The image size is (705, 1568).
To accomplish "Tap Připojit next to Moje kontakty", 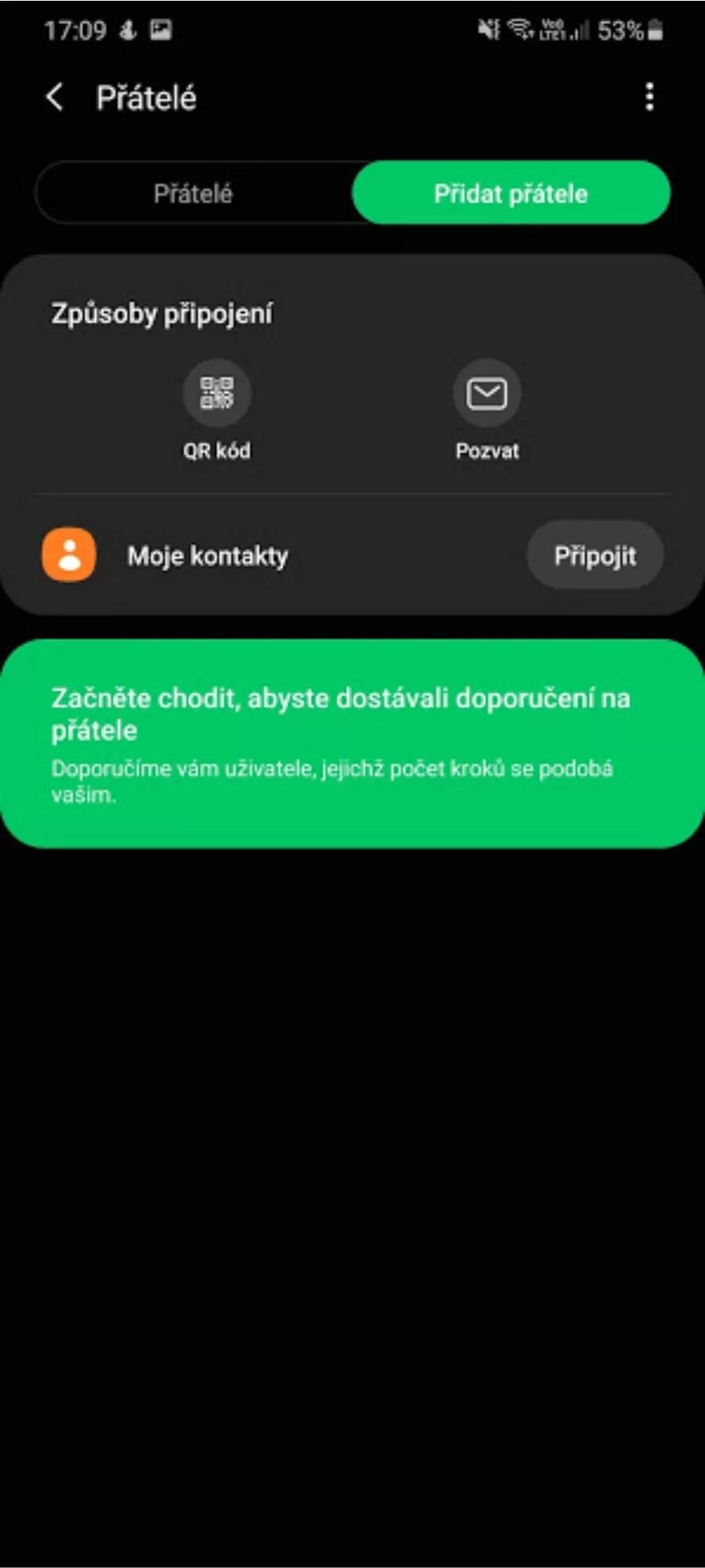I will [594, 555].
